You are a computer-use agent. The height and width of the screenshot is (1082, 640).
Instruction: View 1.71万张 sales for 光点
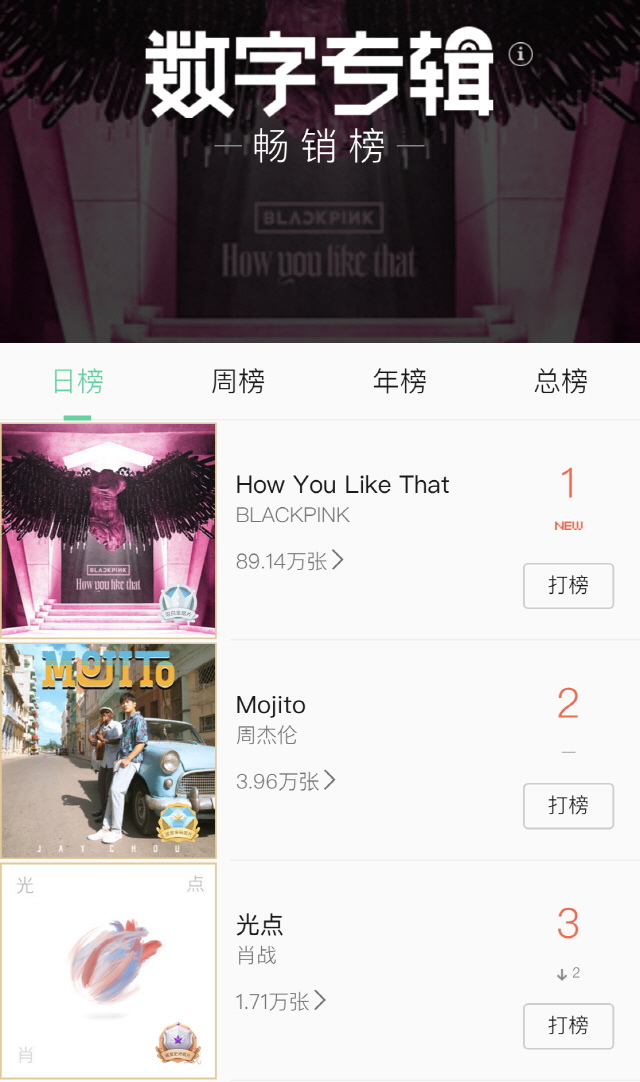point(280,1001)
